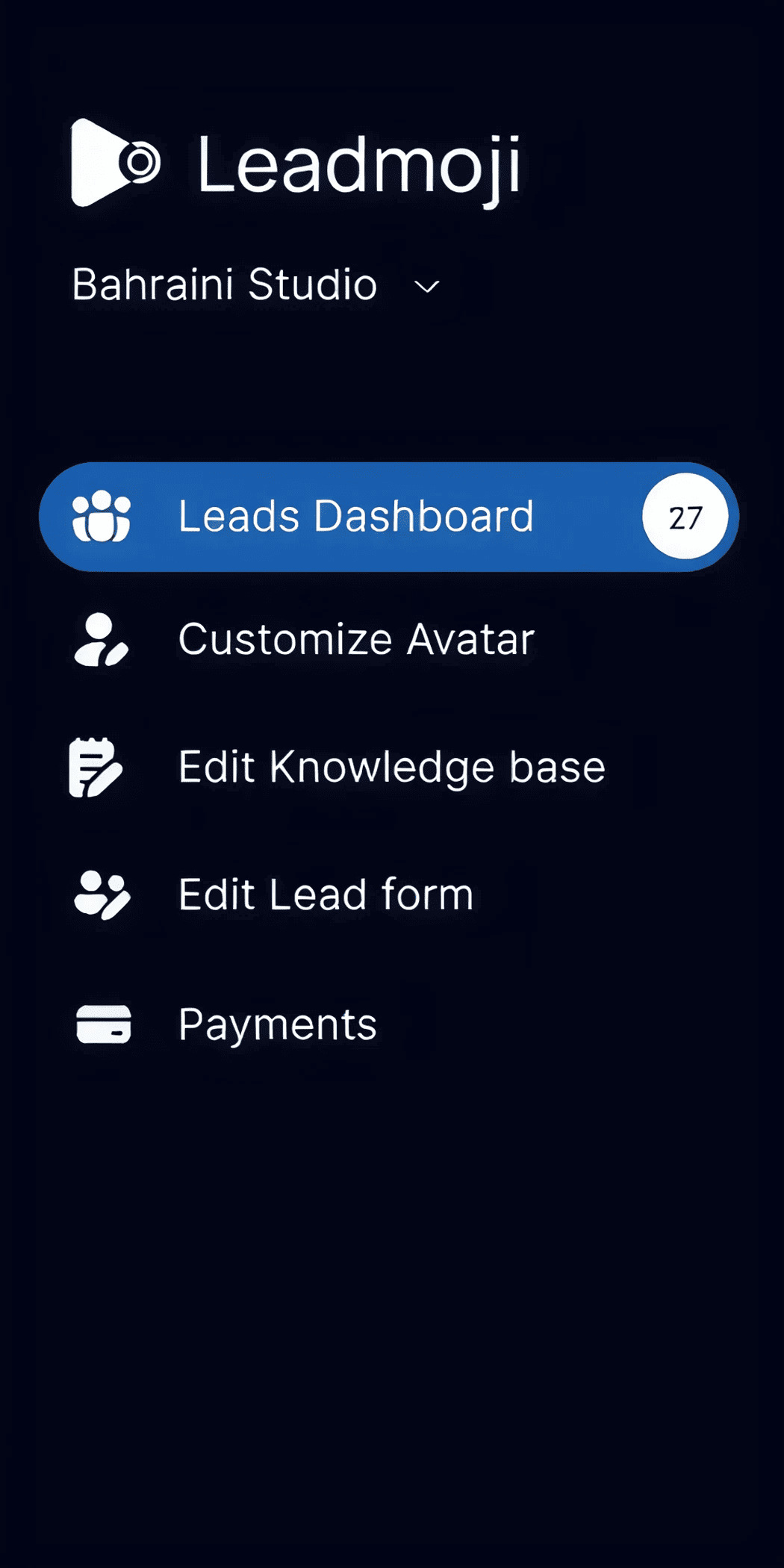
Task: Click the Payments credit card icon
Action: (x=104, y=1023)
